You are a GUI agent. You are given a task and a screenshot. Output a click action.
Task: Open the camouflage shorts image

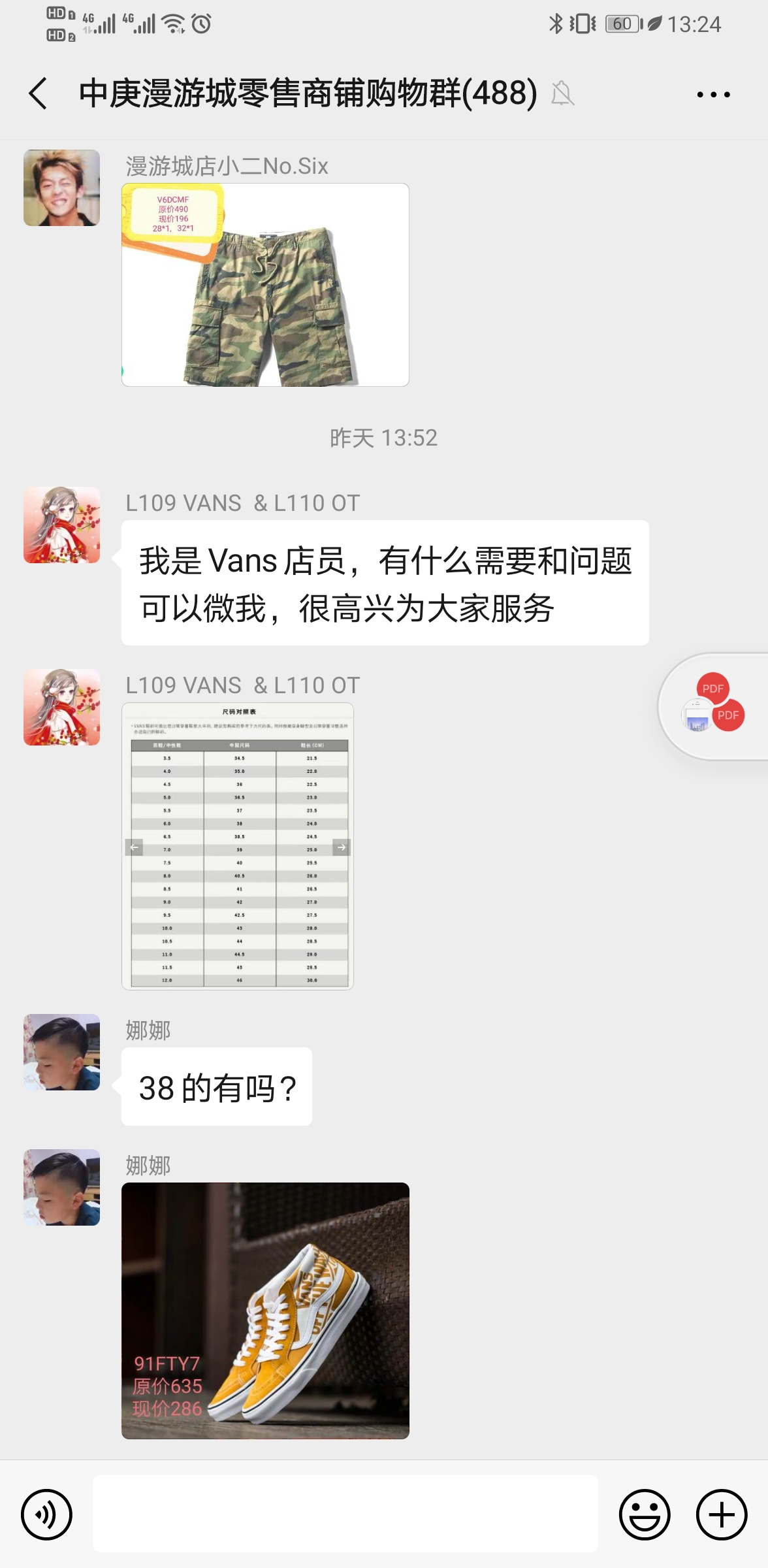(x=265, y=285)
